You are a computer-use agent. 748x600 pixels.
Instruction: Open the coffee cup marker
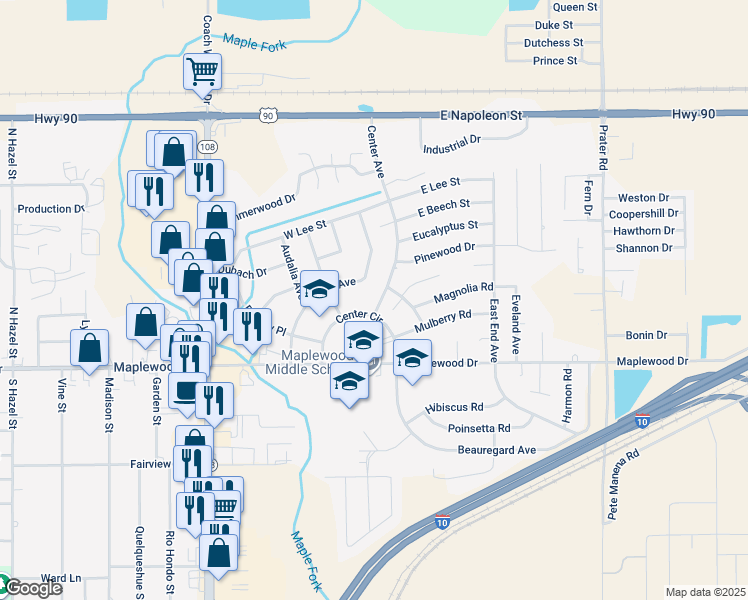(x=185, y=391)
